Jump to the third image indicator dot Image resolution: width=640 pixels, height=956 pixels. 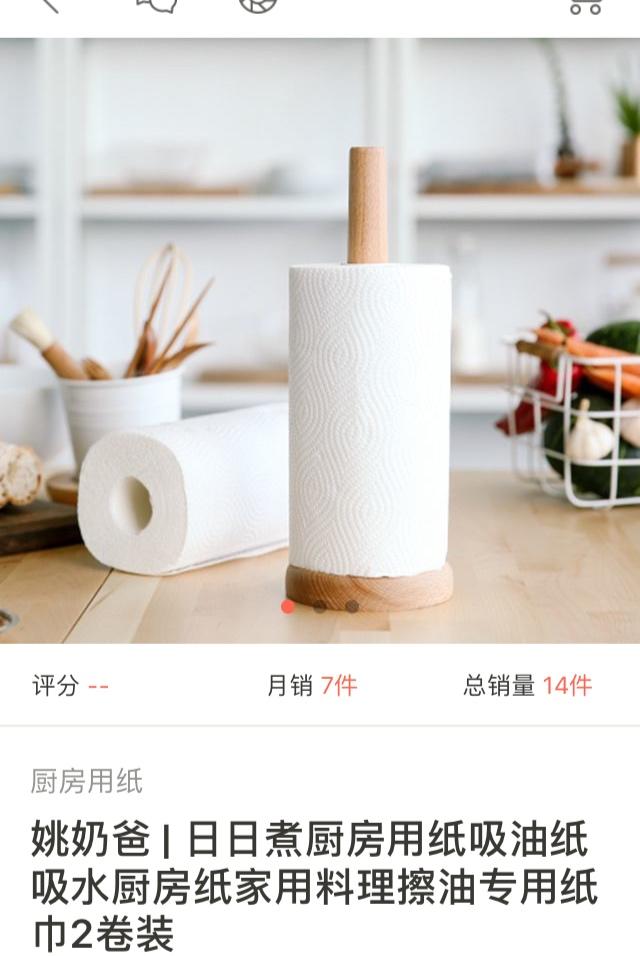point(352,606)
